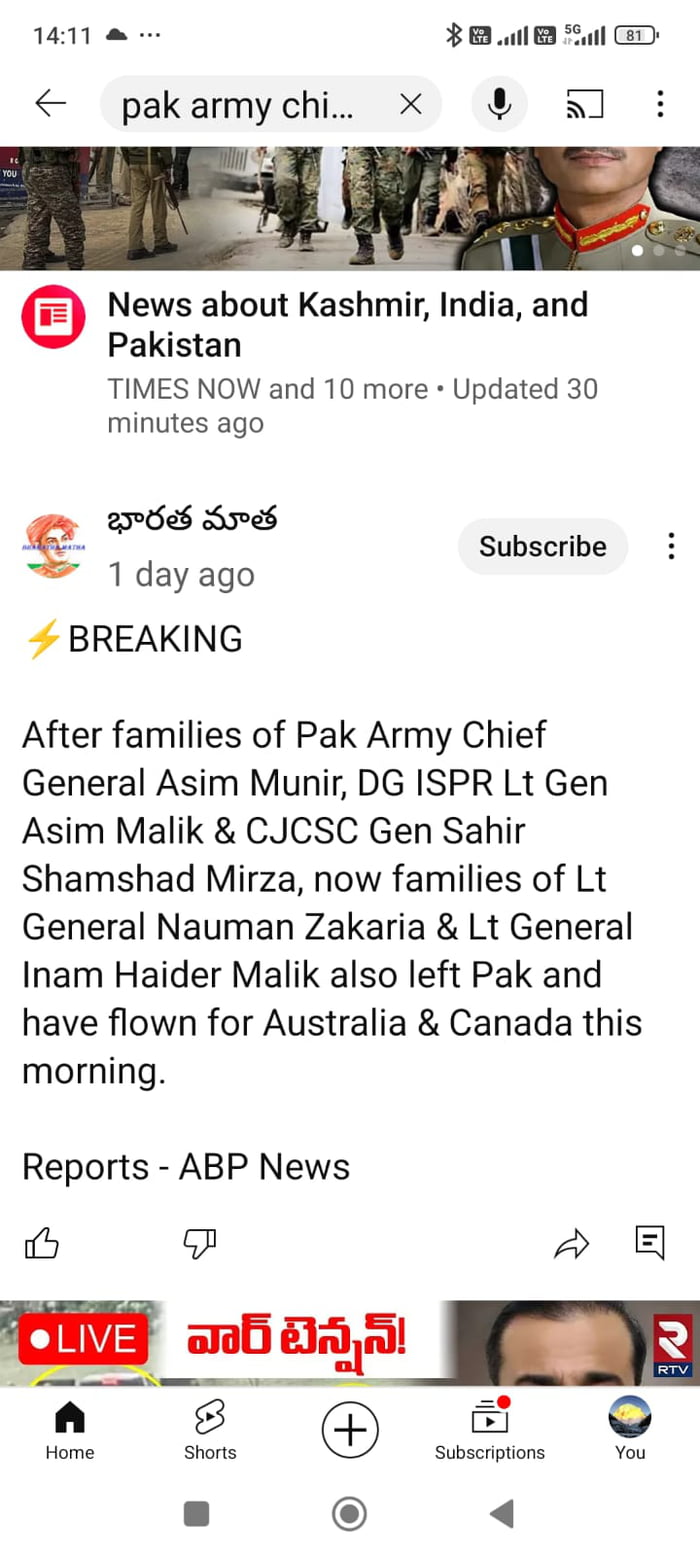The image size is (700, 1556).
Task: Go back from search results
Action: click(x=50, y=103)
